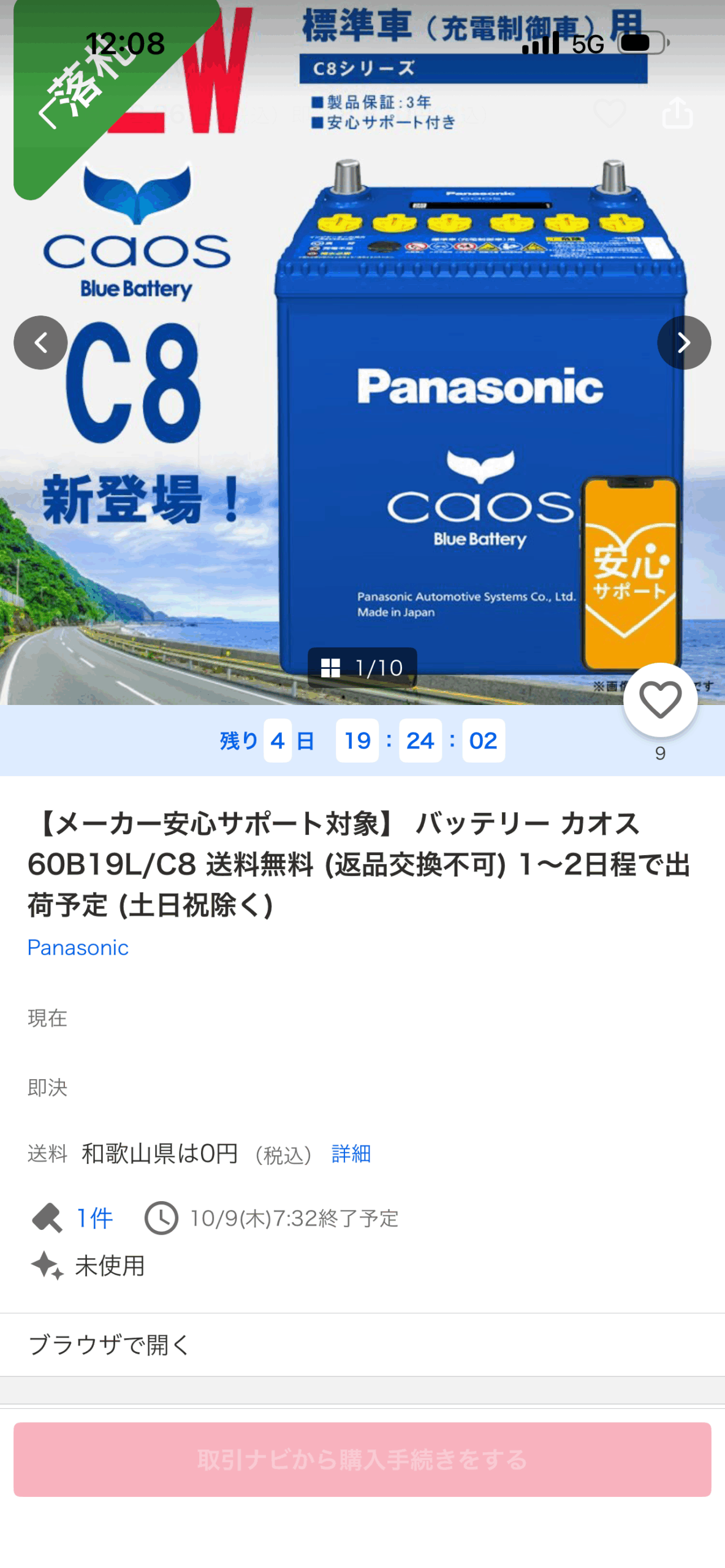Open the 1/10 image gallery grid
The image size is (725, 1568).
(362, 668)
